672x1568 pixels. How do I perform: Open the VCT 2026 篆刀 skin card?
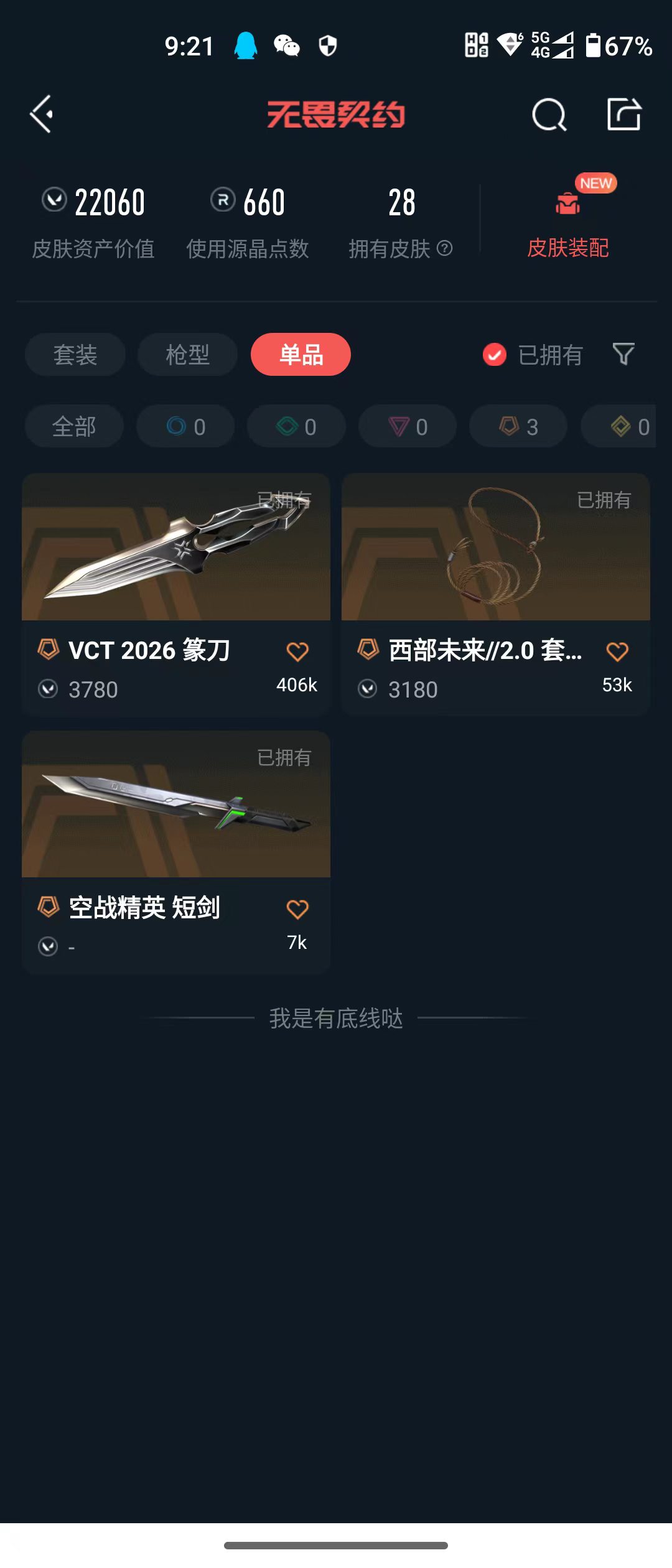176,595
